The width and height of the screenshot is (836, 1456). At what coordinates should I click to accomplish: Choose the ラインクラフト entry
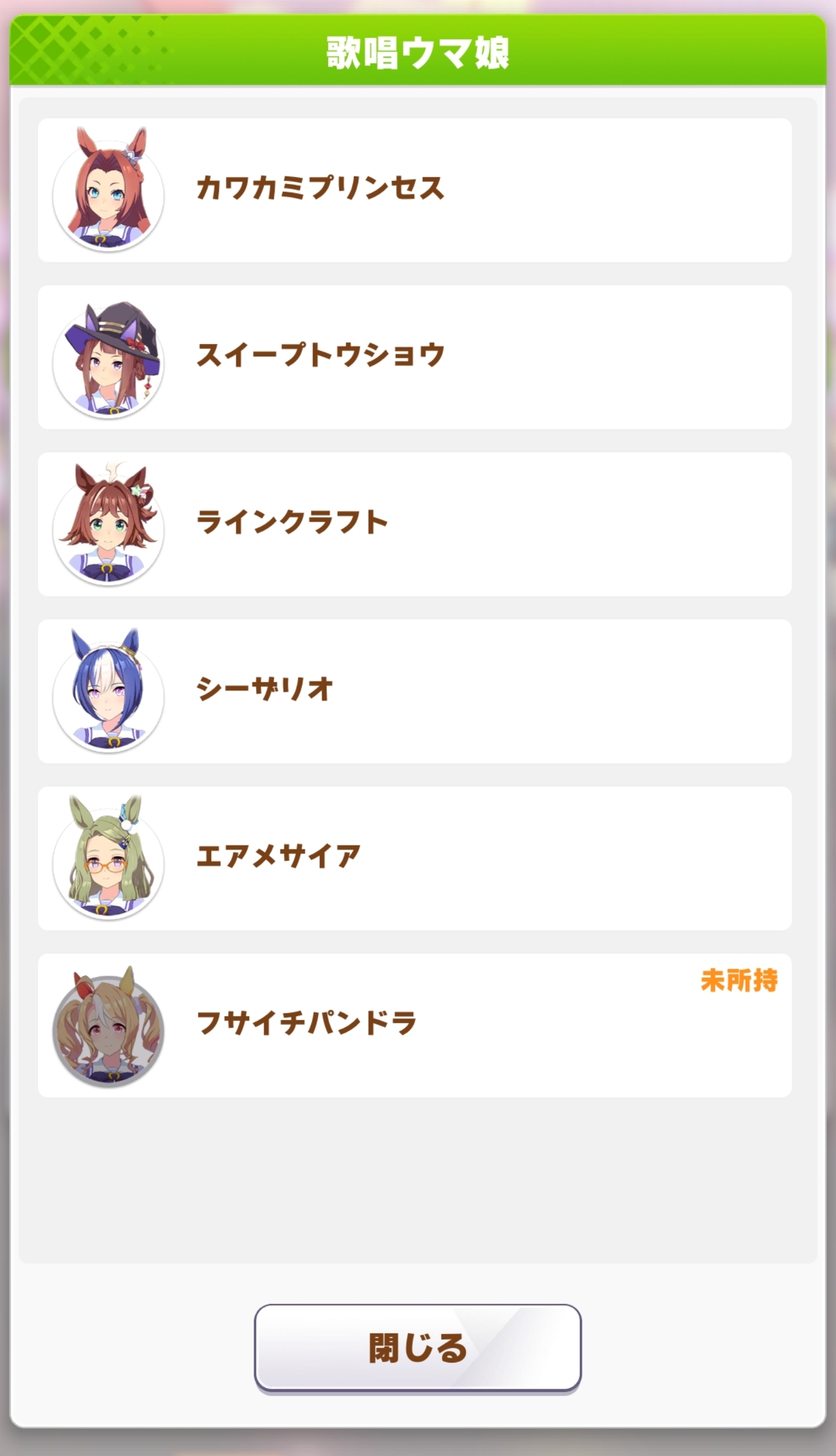pyautogui.click(x=415, y=524)
